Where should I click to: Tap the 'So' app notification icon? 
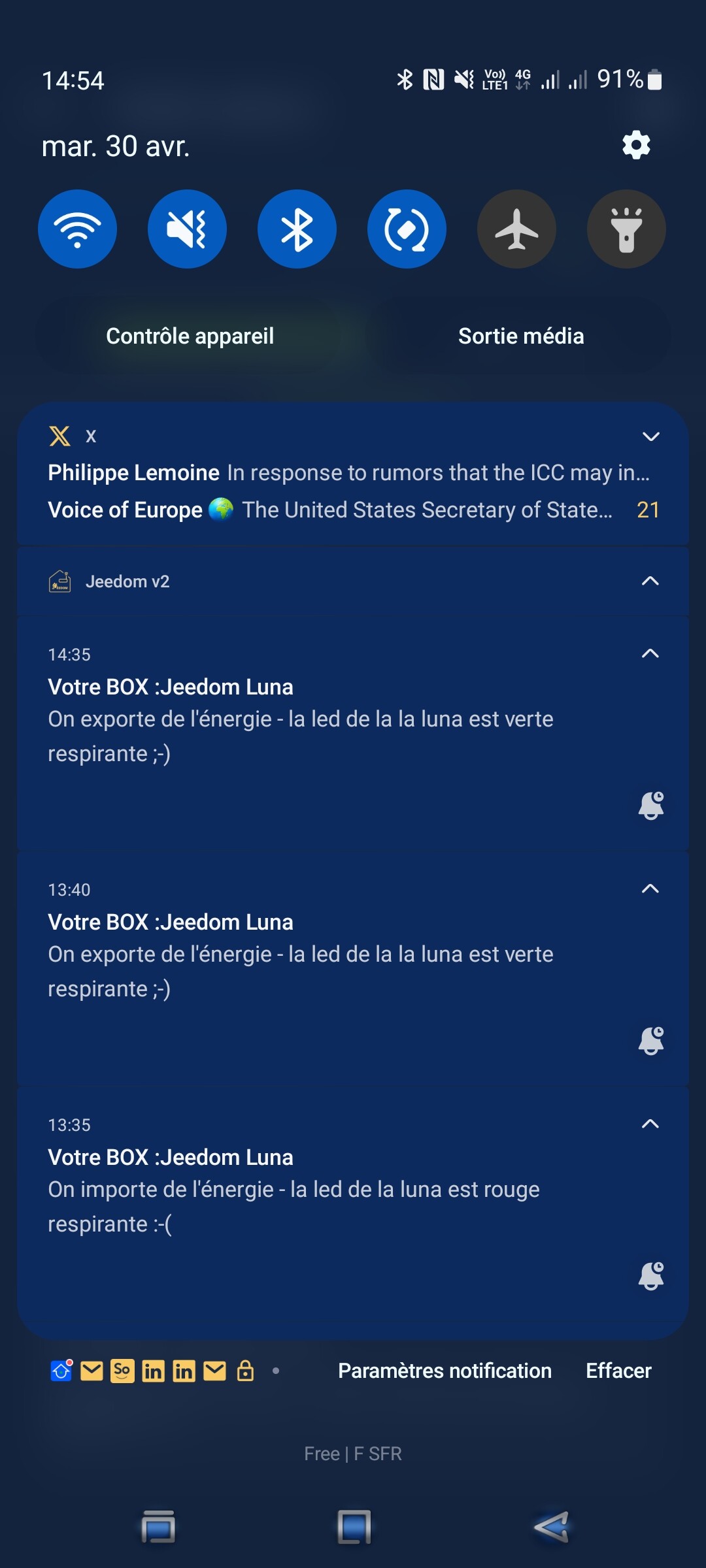[x=123, y=1370]
